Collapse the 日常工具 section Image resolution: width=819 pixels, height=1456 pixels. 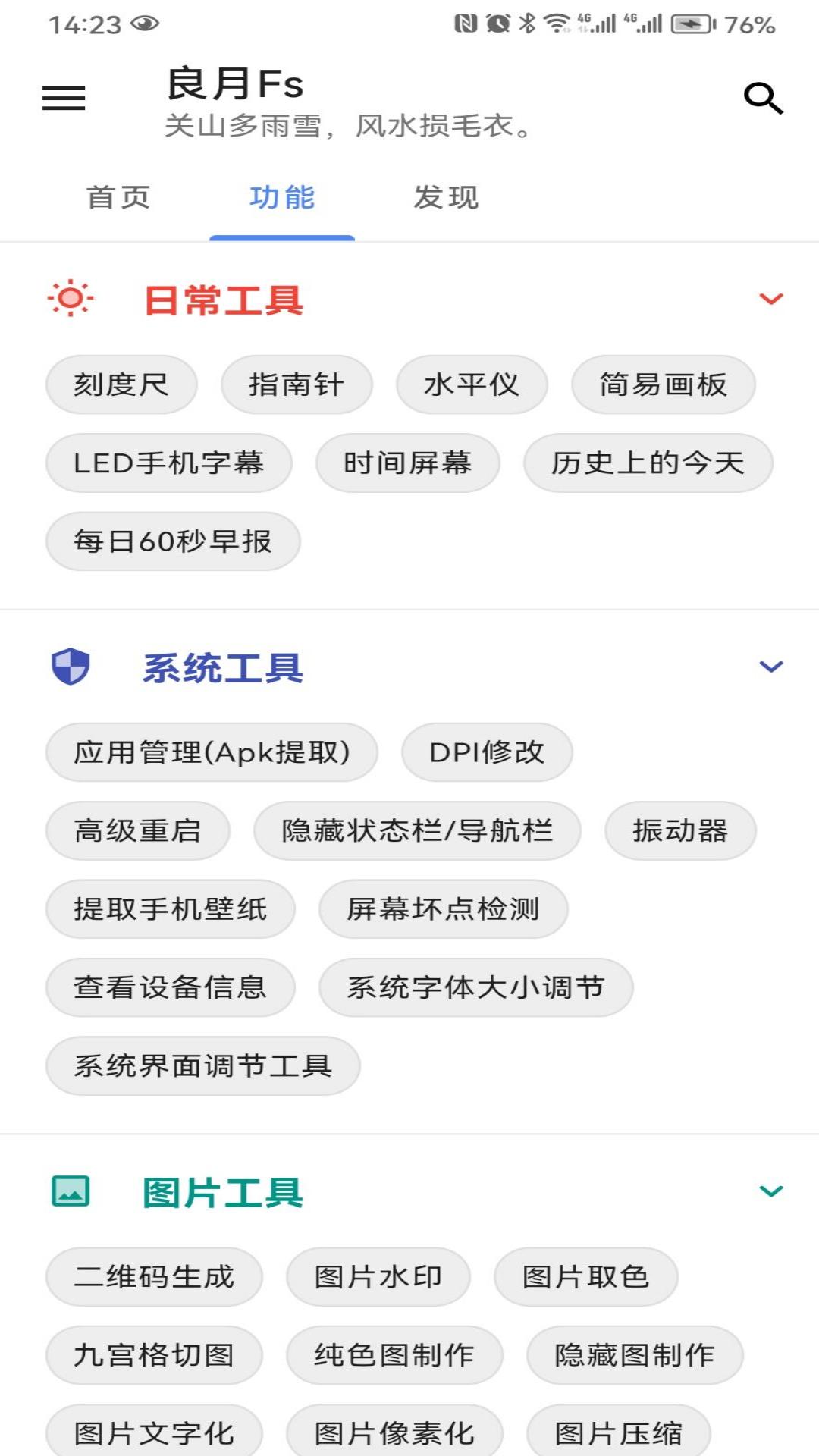pos(770,300)
